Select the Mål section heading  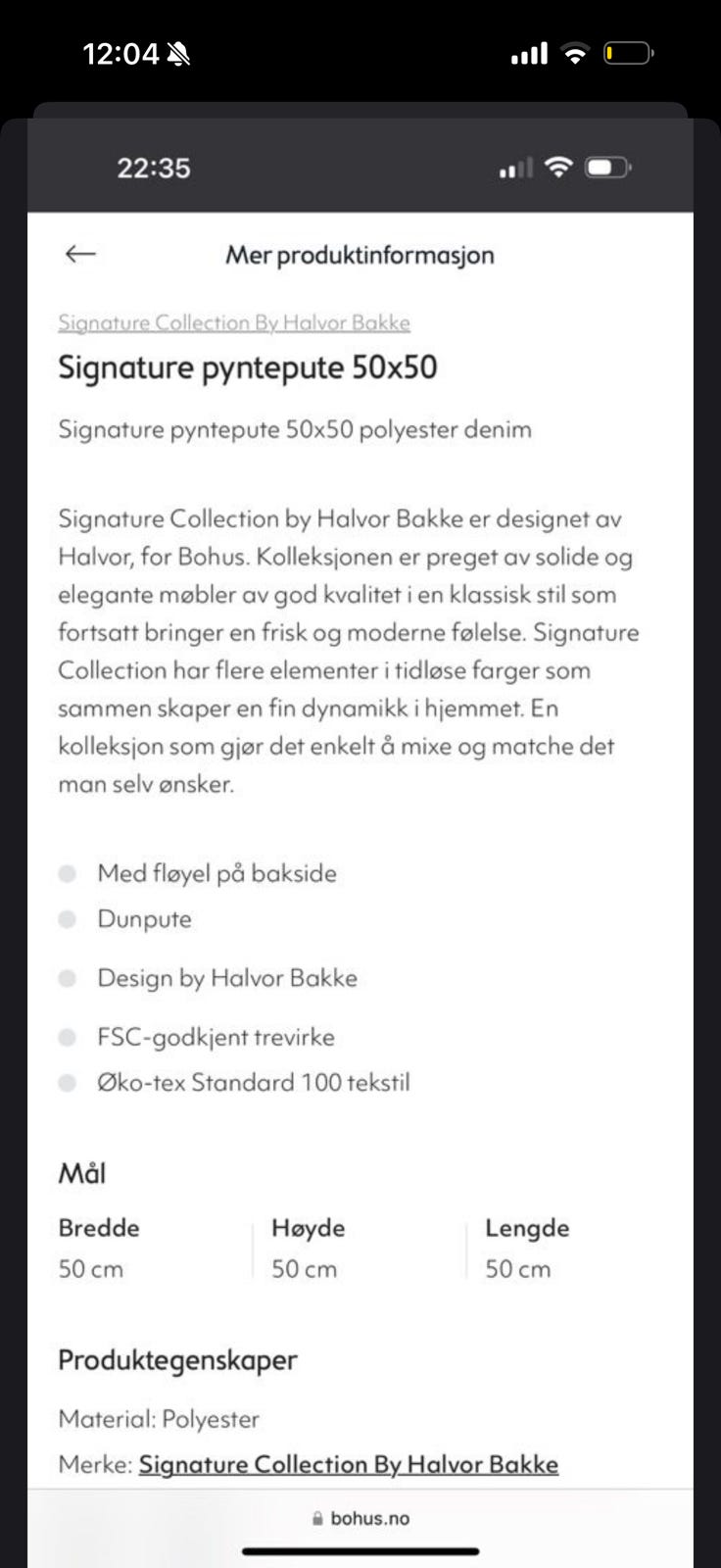82,1173
